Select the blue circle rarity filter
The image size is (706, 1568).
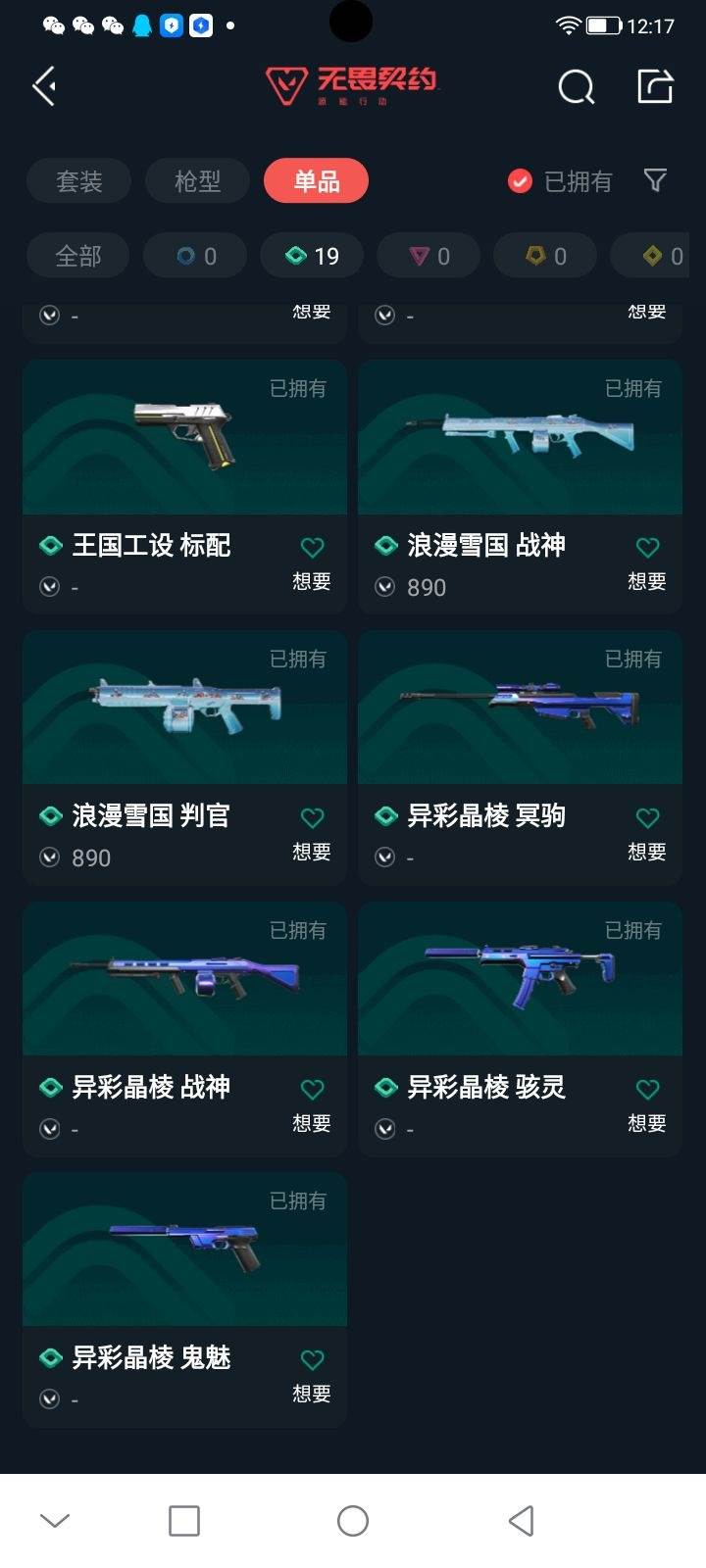(x=194, y=255)
